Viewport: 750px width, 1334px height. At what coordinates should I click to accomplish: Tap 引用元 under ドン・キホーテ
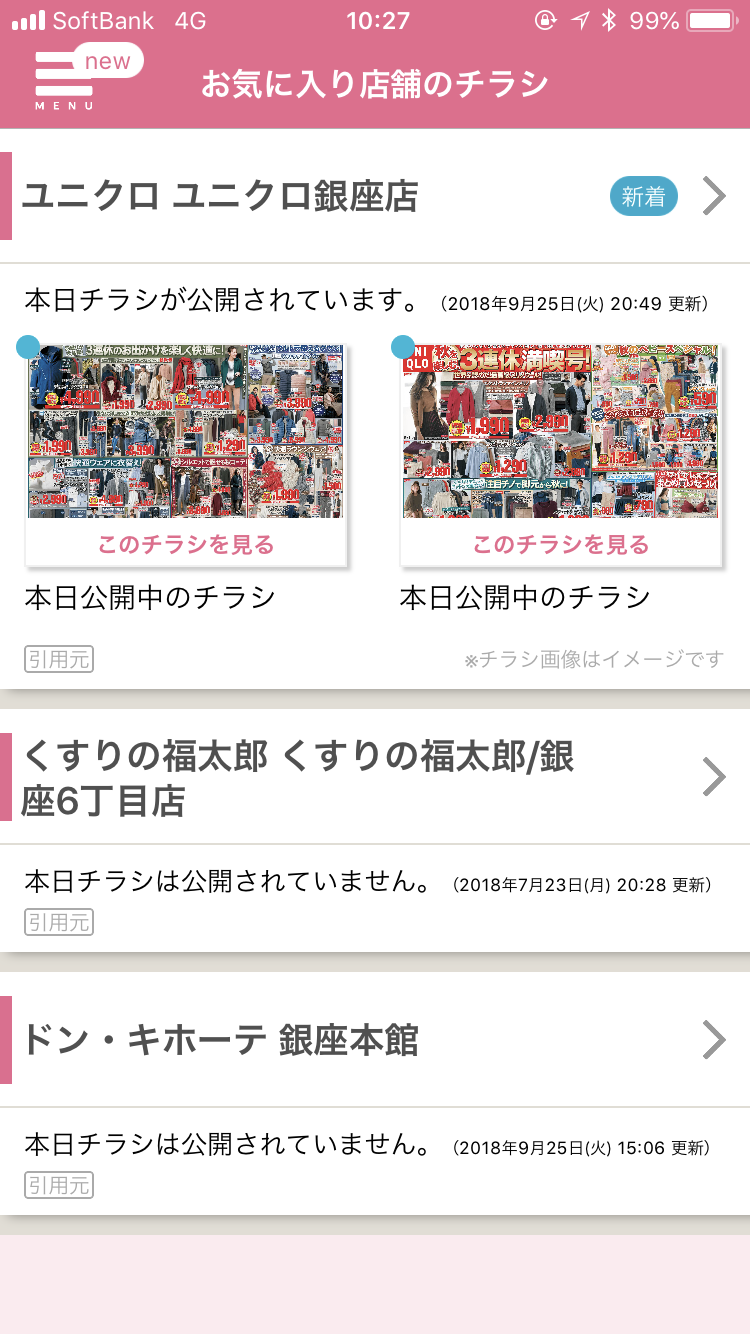pos(59,1185)
